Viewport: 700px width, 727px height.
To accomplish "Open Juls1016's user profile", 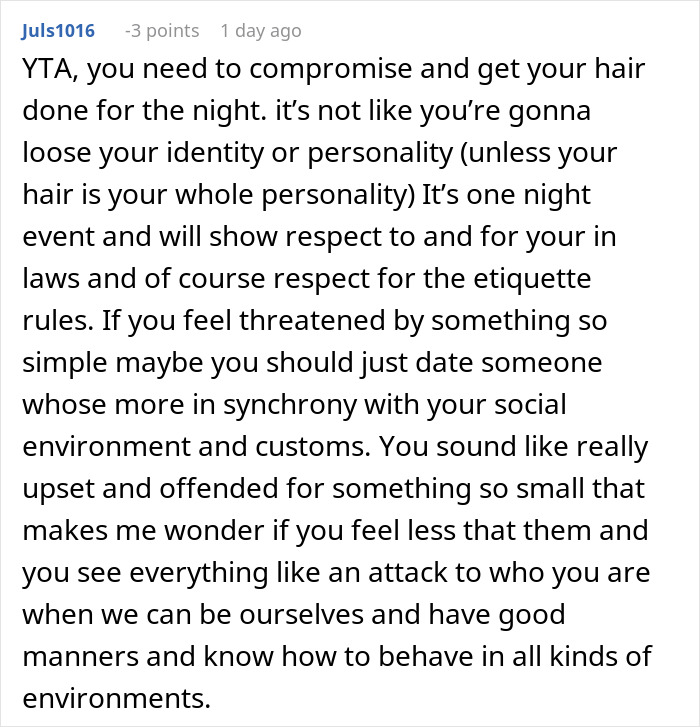I will [57, 31].
